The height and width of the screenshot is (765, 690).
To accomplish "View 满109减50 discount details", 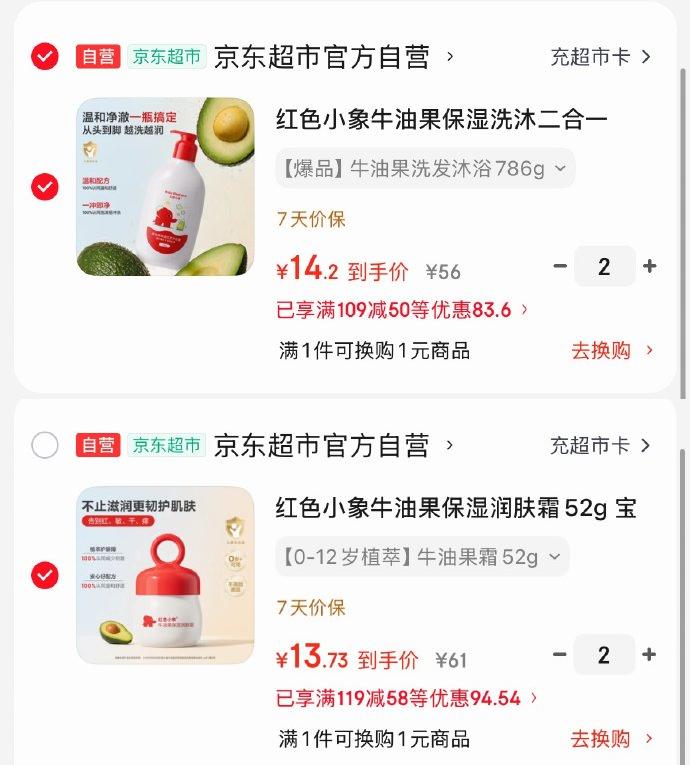I will 402,310.
